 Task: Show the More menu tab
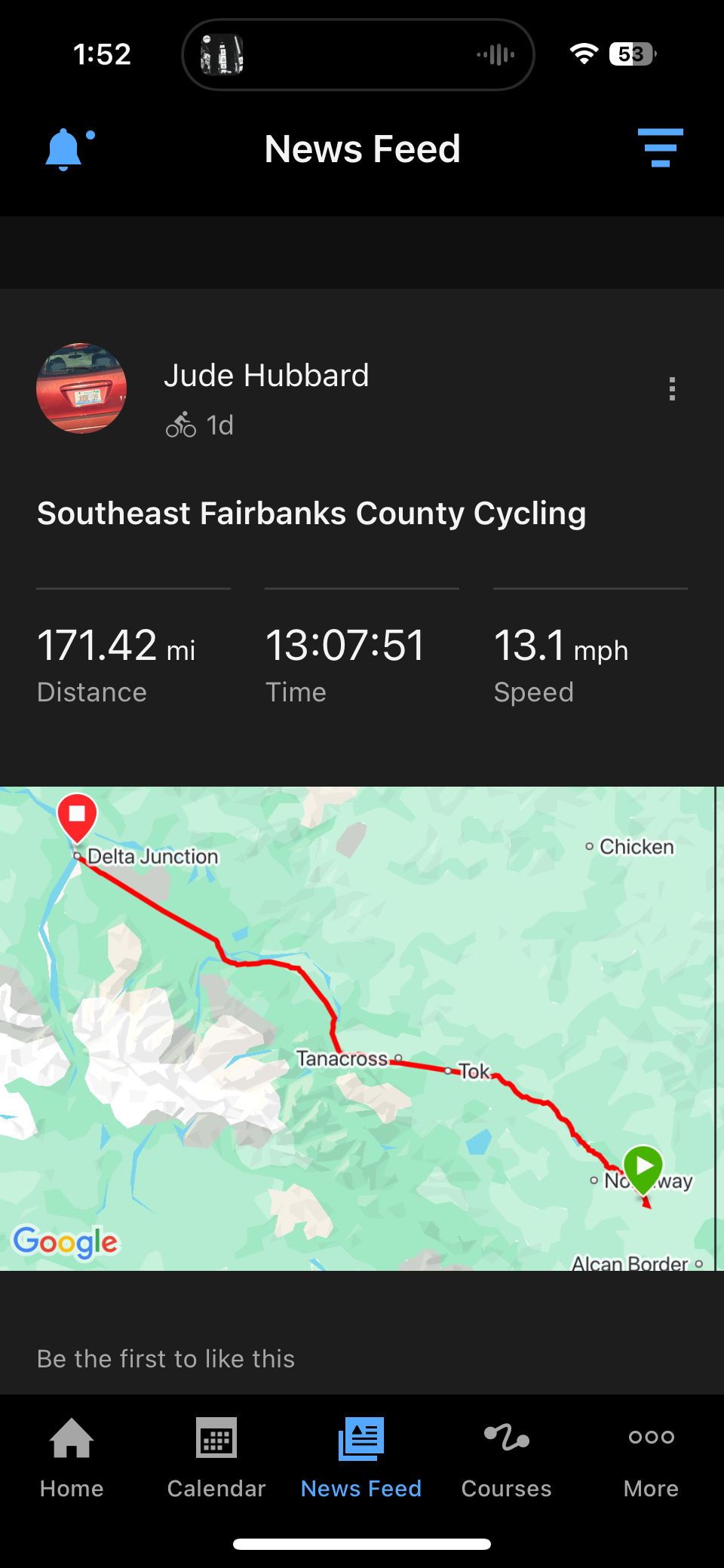[651, 1457]
